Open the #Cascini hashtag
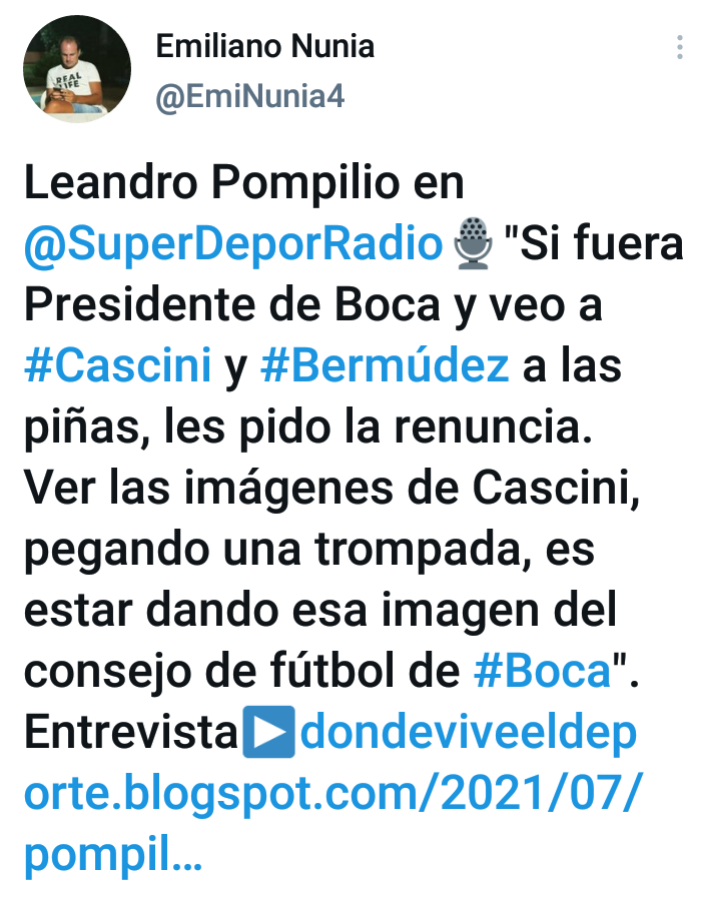The height and width of the screenshot is (897, 719). click(x=118, y=367)
